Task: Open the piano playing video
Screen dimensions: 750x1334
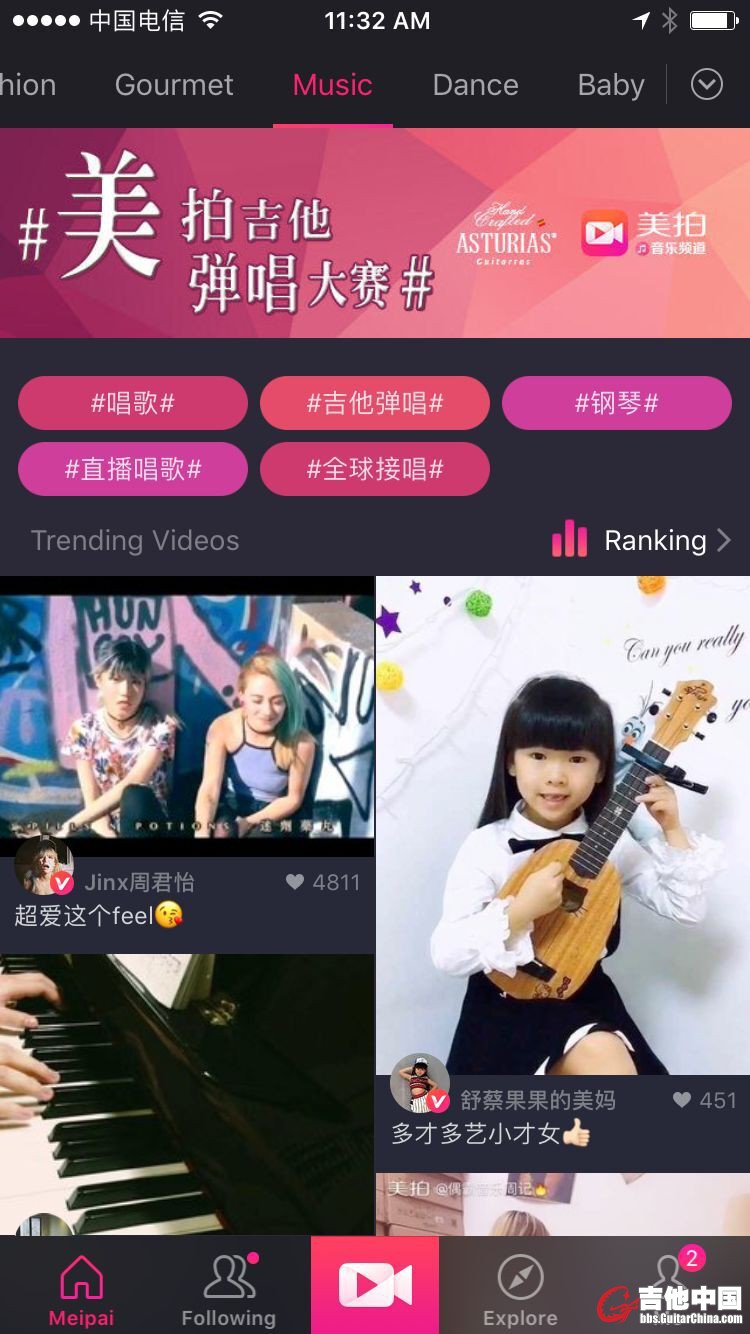Action: pos(187,1090)
